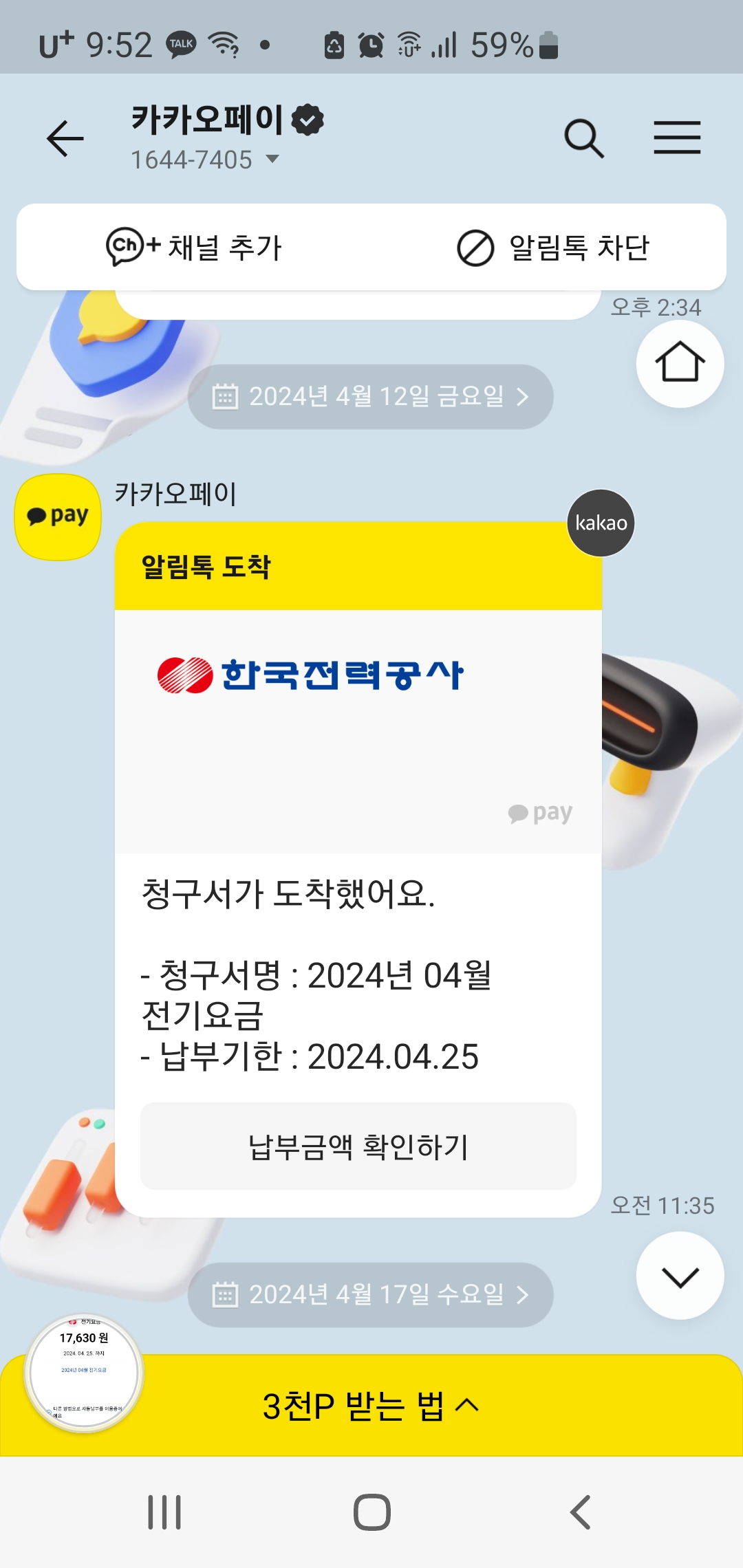The image size is (743, 1568).
Task: Tap the 카카오페이 pay profile avatar
Action: pos(58,517)
